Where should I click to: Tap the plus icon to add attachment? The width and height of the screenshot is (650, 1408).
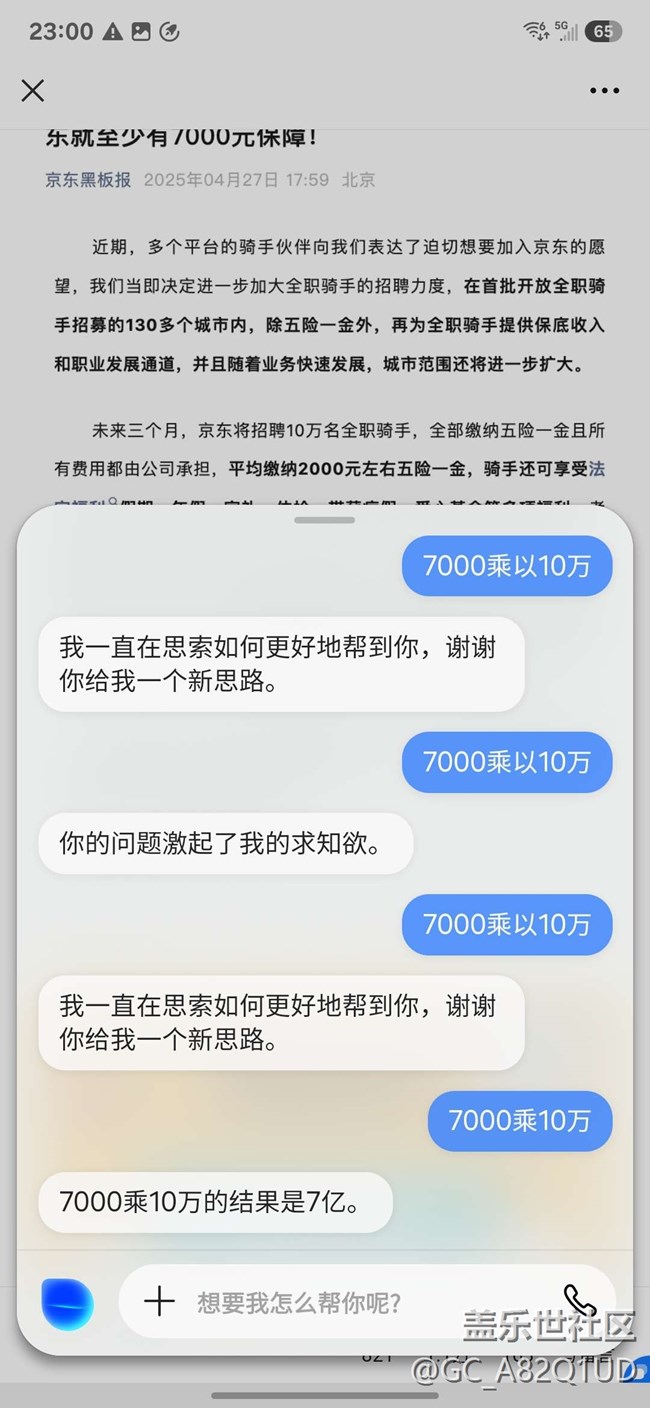(159, 1301)
